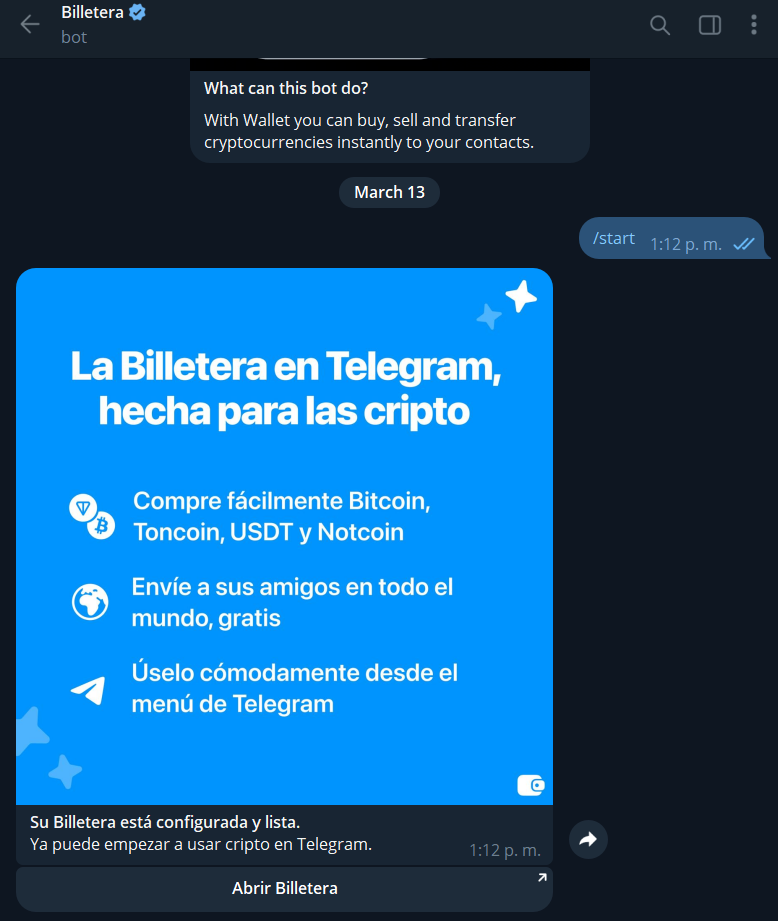Go back using the header arrow
778x921 pixels.
click(x=30, y=25)
